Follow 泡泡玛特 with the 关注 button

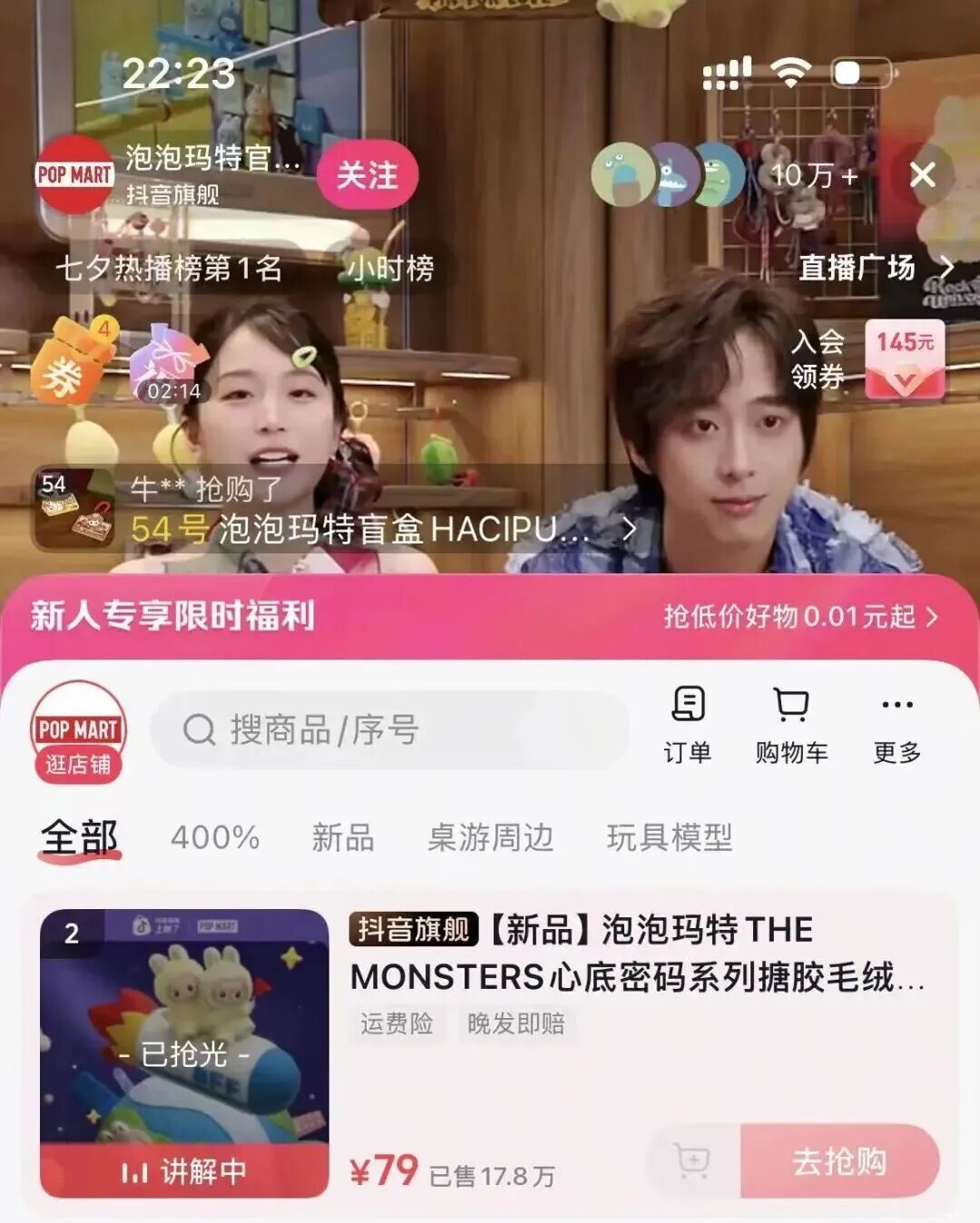coord(367,175)
